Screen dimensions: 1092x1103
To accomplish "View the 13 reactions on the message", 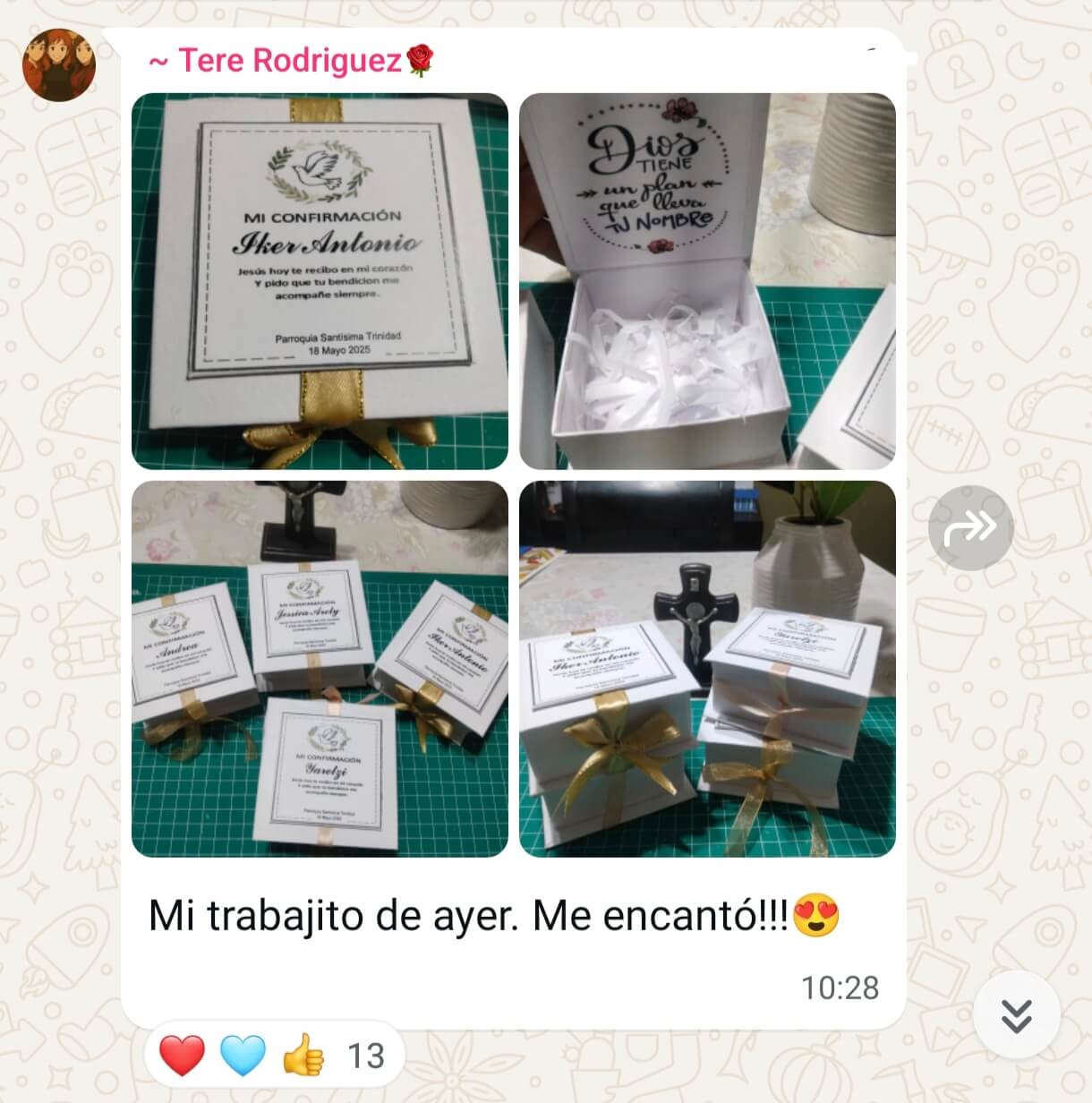I will pos(272,1056).
